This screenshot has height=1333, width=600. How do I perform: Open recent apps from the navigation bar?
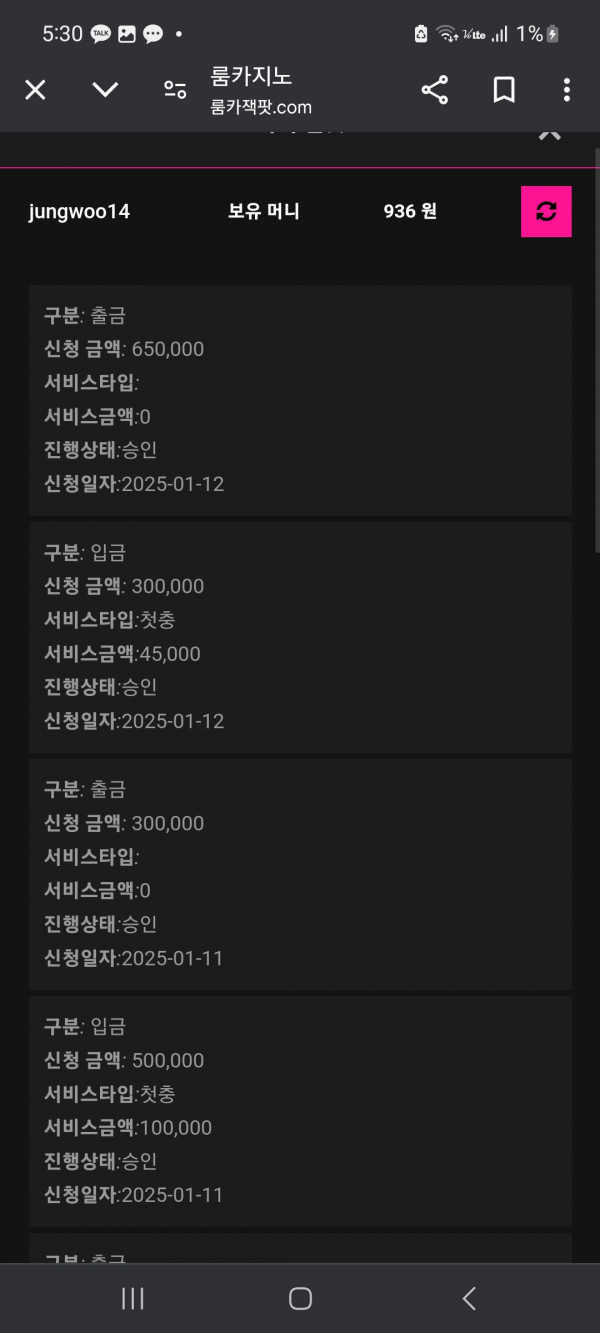click(x=132, y=1298)
